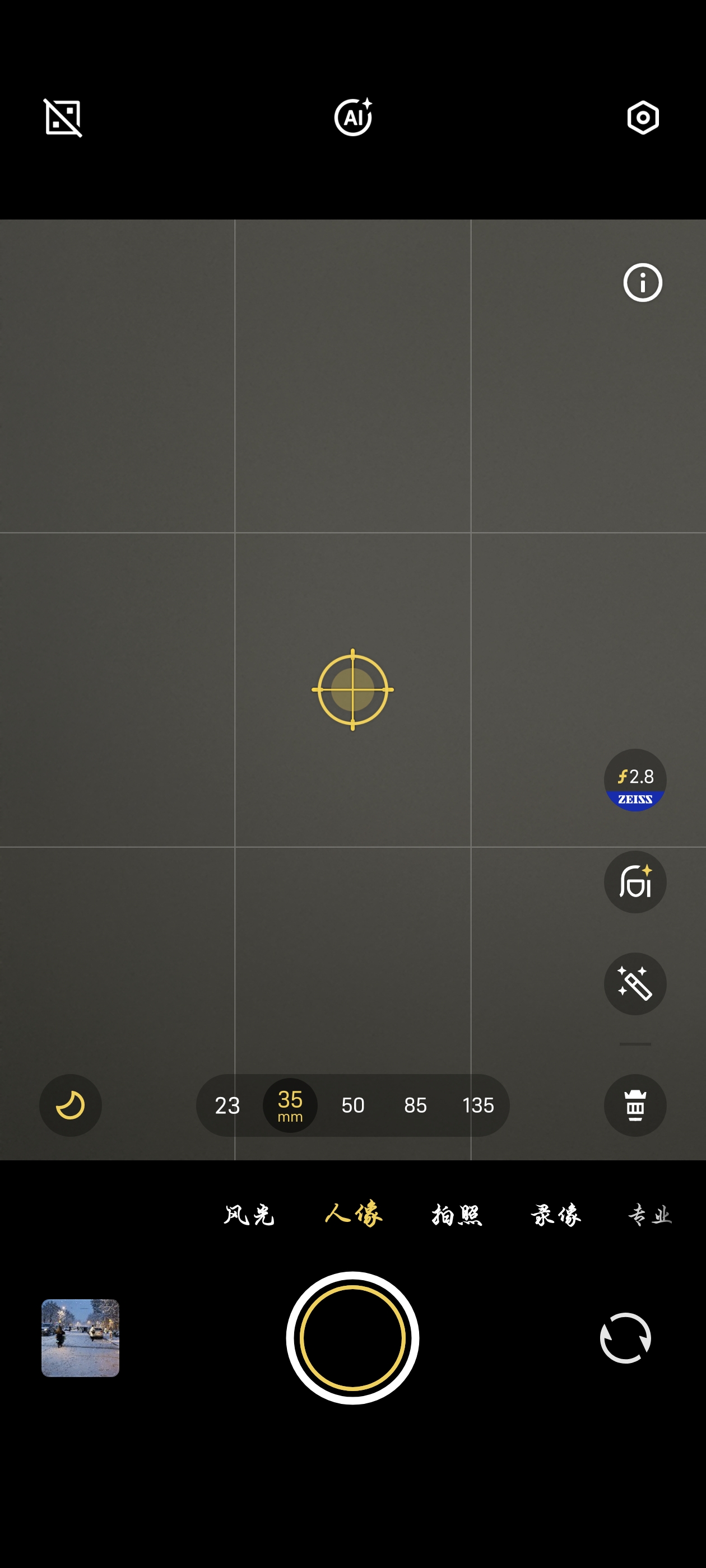
Task: Switch to 风光 mode
Action: click(249, 1215)
